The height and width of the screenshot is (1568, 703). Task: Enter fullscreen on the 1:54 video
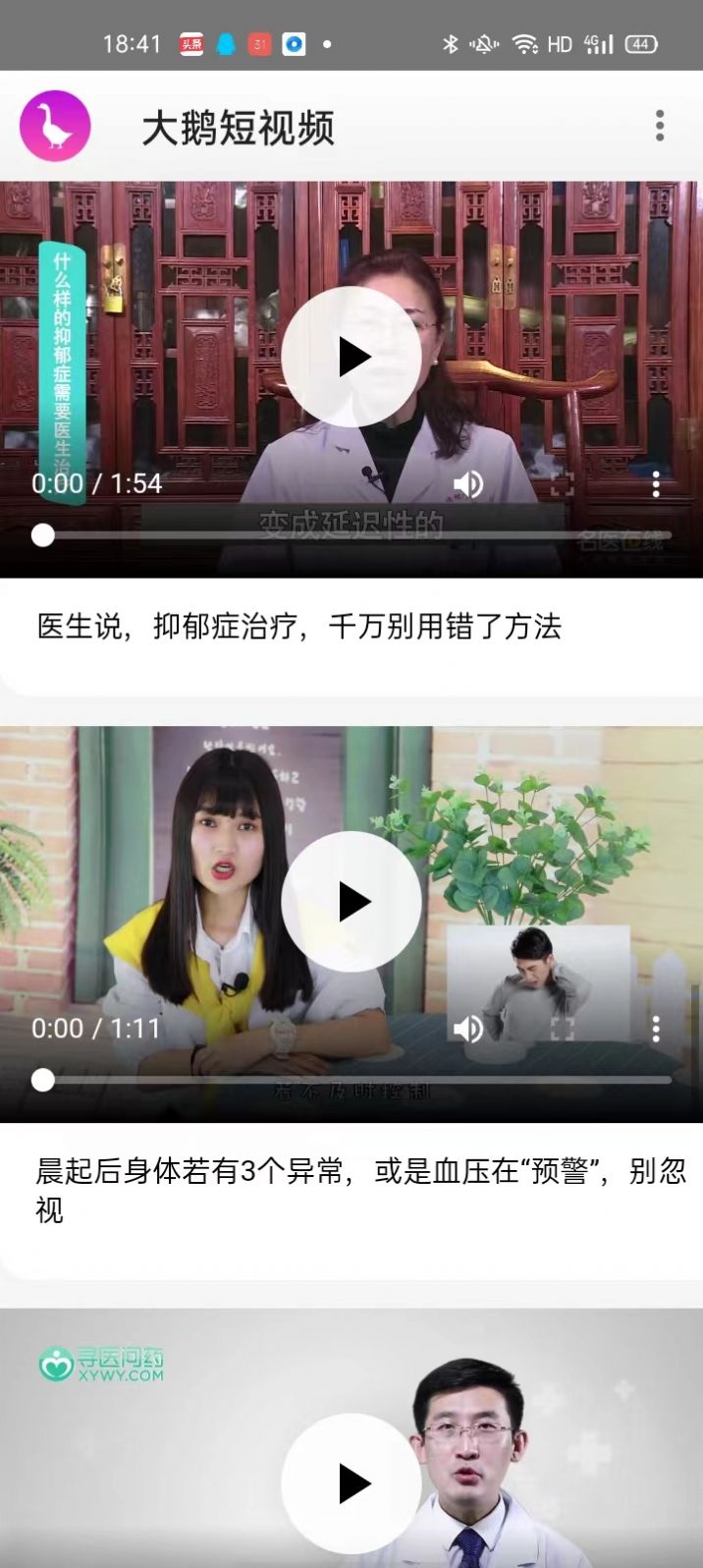(x=562, y=483)
